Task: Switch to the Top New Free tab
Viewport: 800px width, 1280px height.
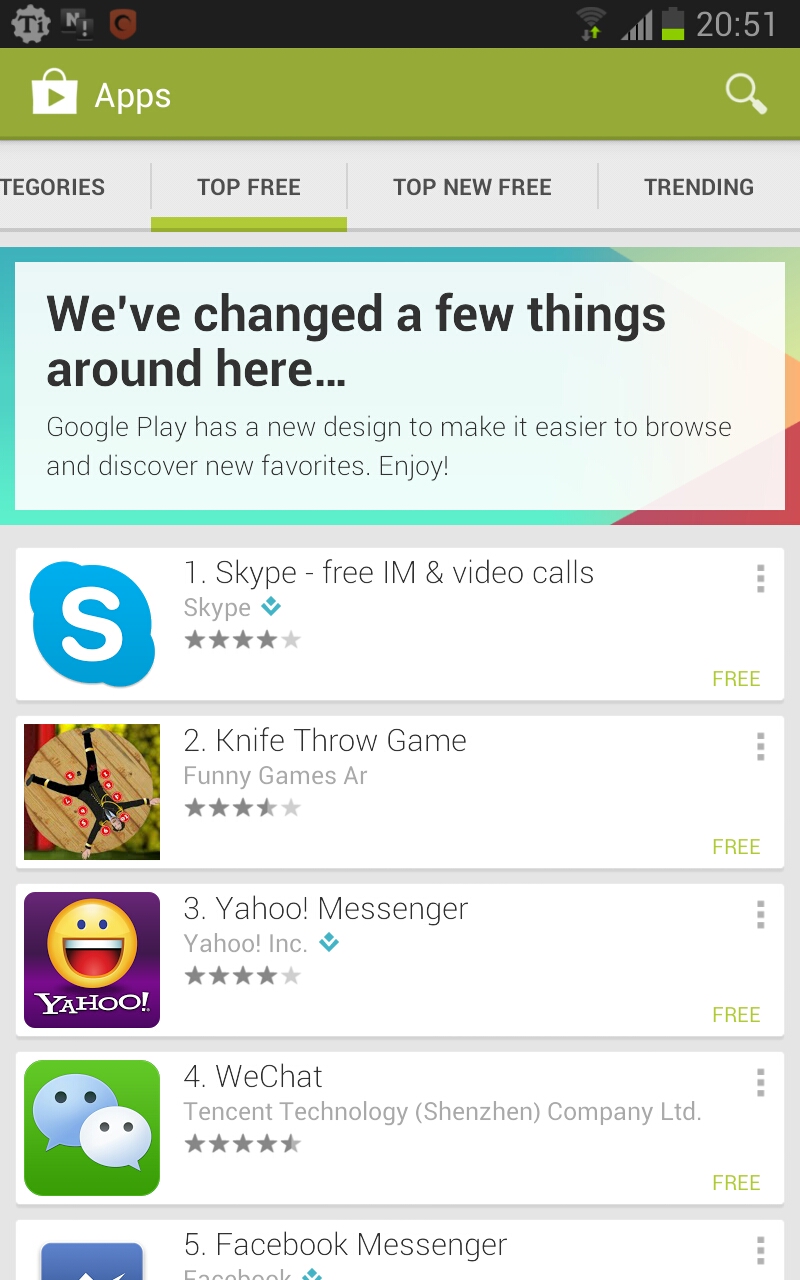Action: 472,187
